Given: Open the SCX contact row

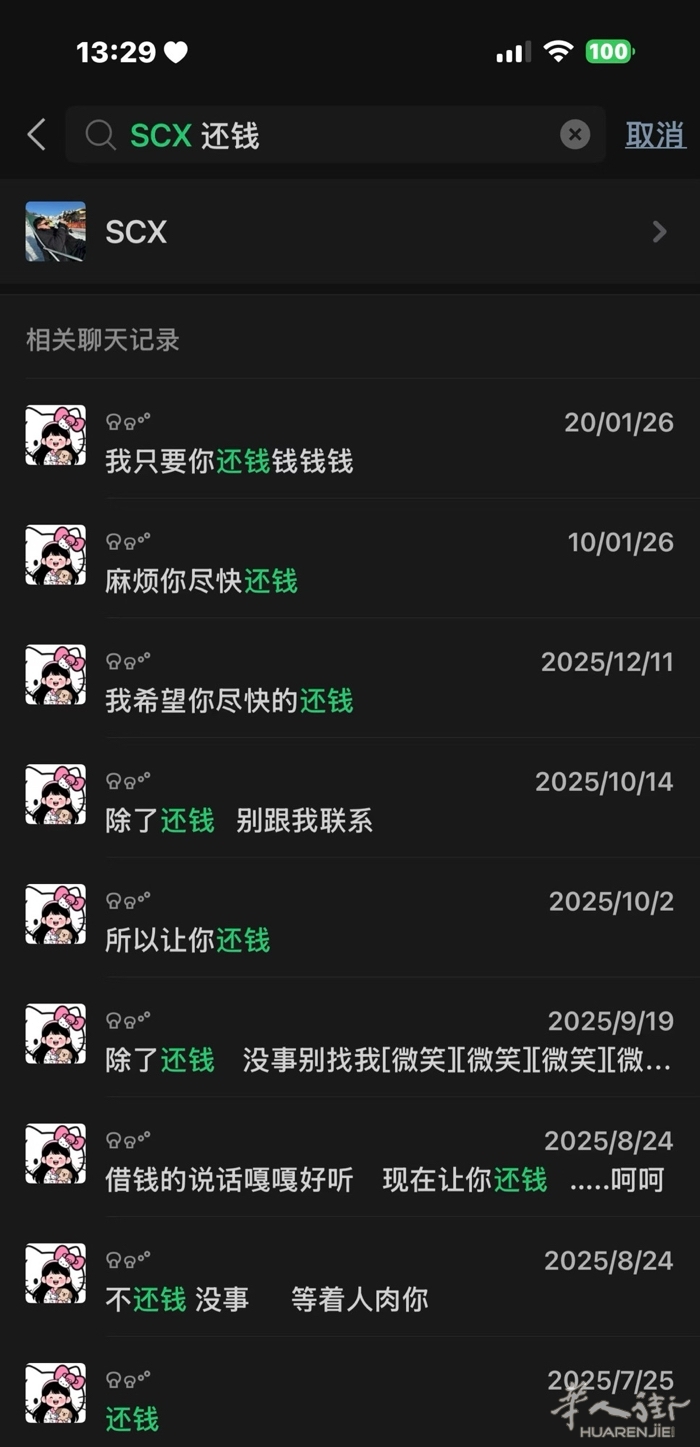Looking at the screenshot, I should (x=350, y=232).
